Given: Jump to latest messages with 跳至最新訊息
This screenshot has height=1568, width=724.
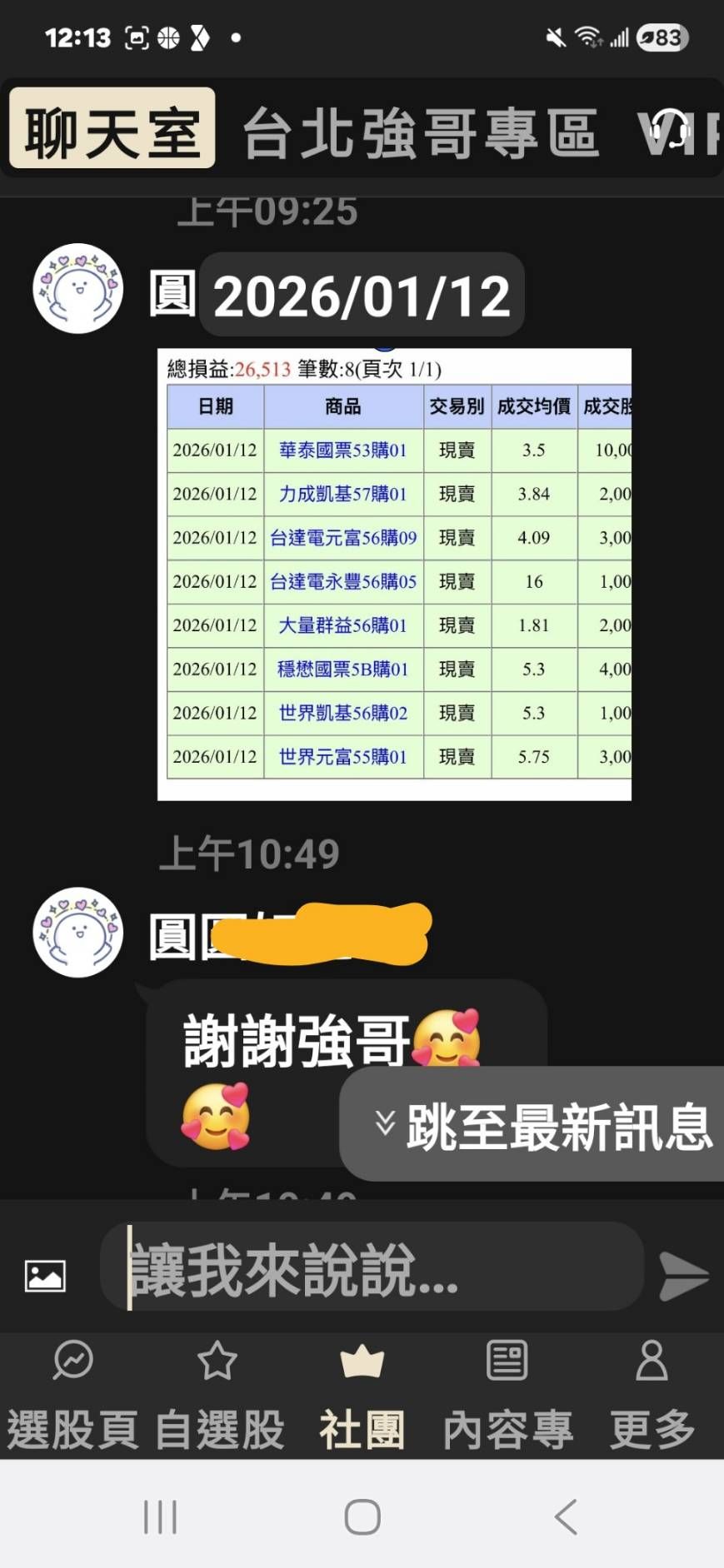Looking at the screenshot, I should [x=540, y=1124].
